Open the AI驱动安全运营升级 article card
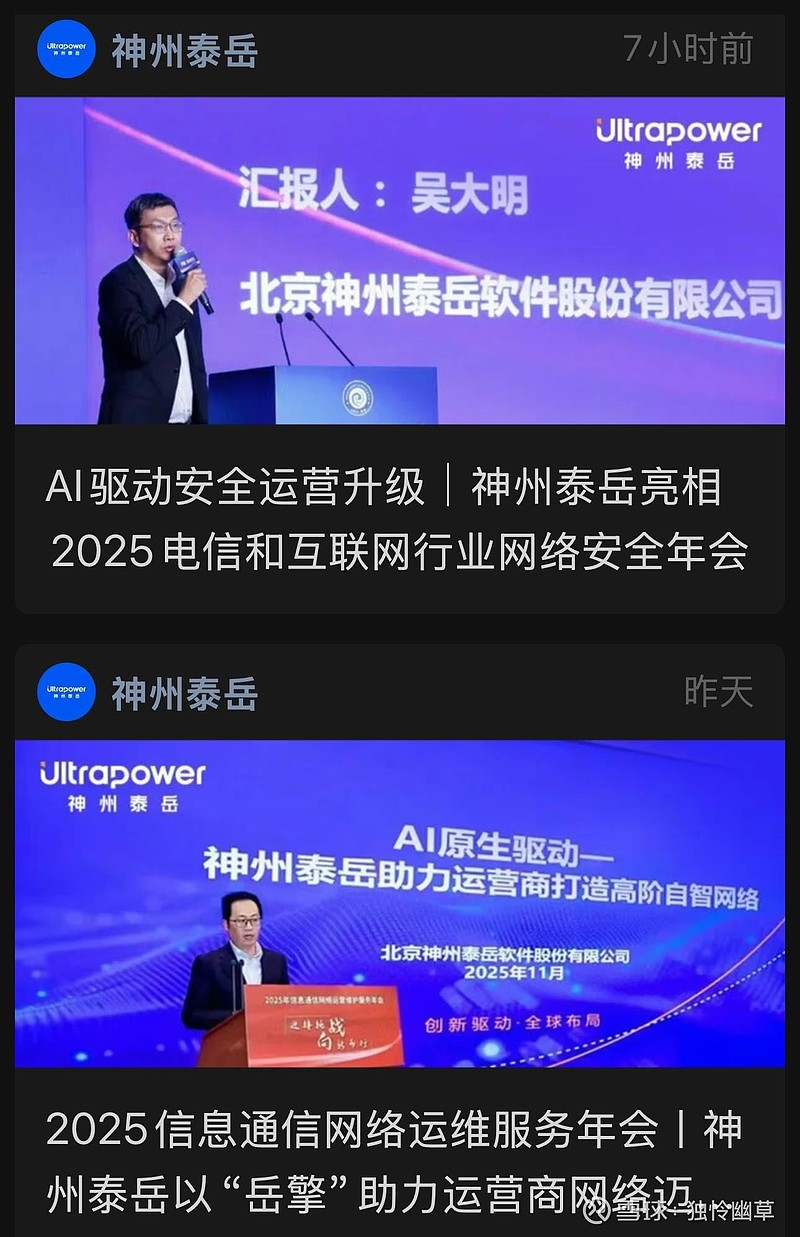This screenshot has width=800, height=1237. 399,314
